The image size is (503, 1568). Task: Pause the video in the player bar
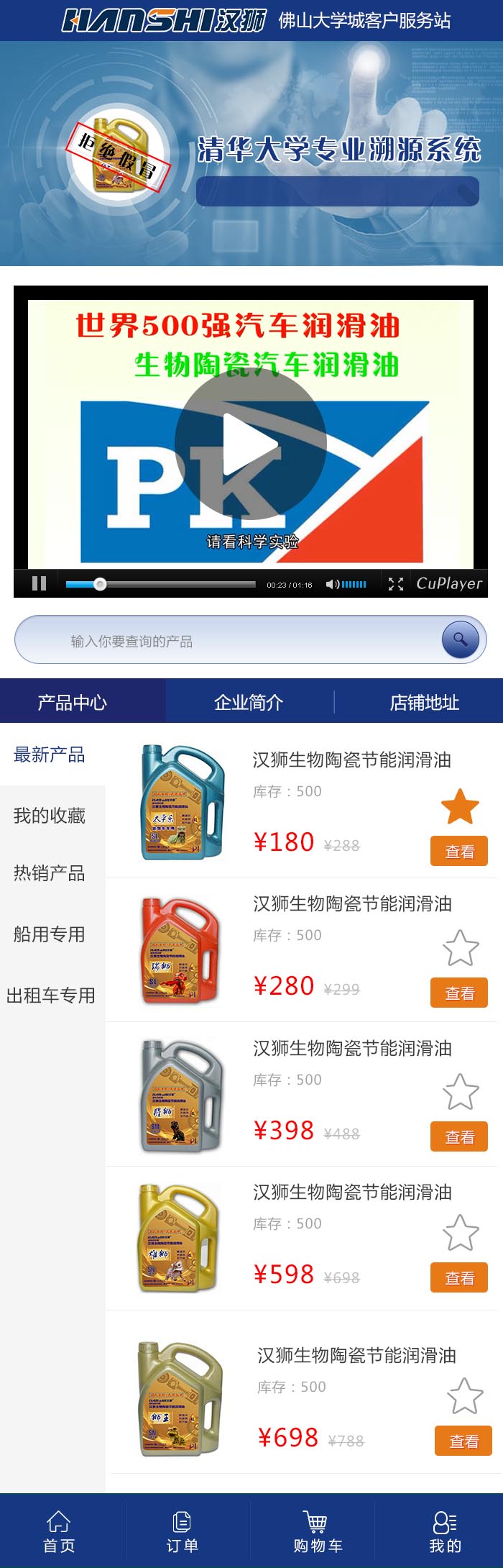[x=40, y=583]
